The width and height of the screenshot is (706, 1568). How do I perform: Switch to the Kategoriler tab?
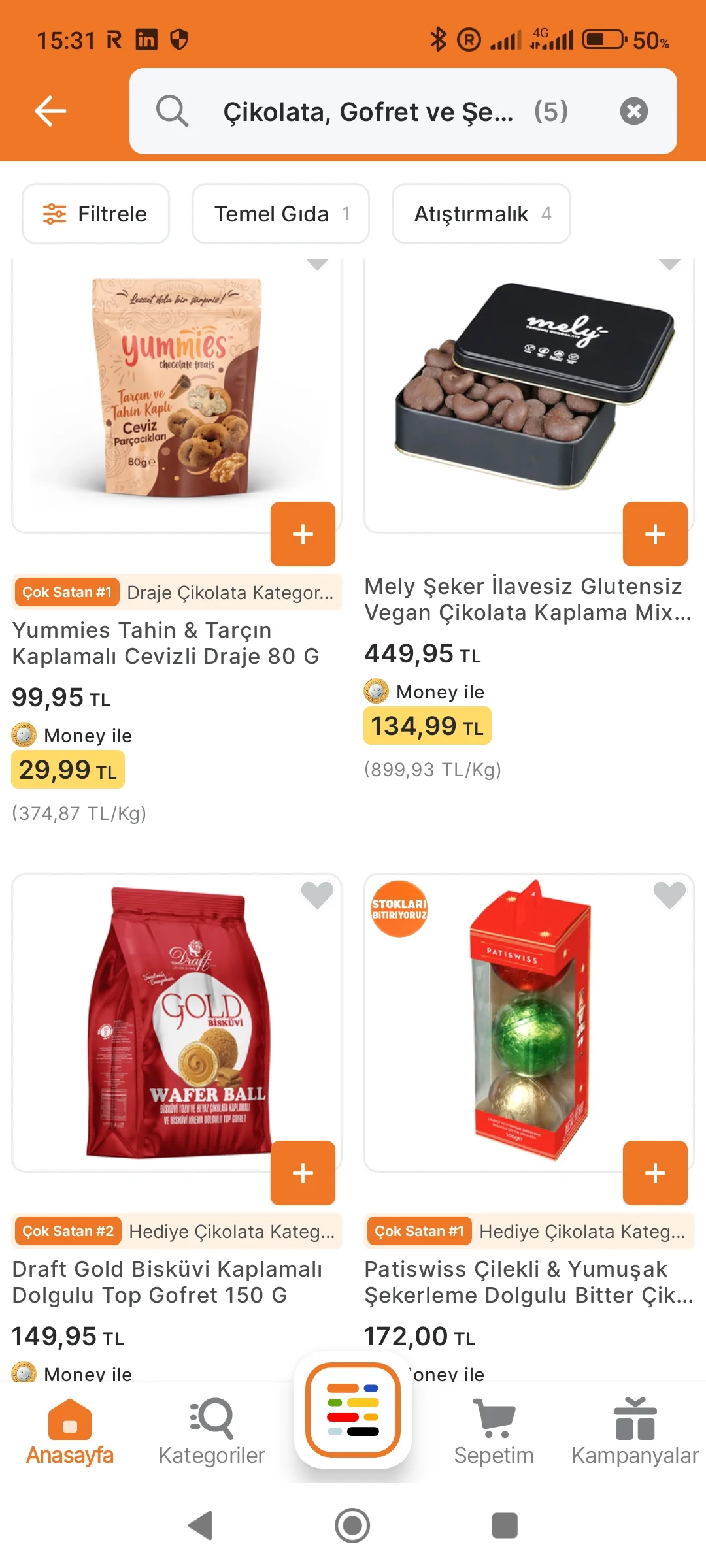[x=212, y=1432]
